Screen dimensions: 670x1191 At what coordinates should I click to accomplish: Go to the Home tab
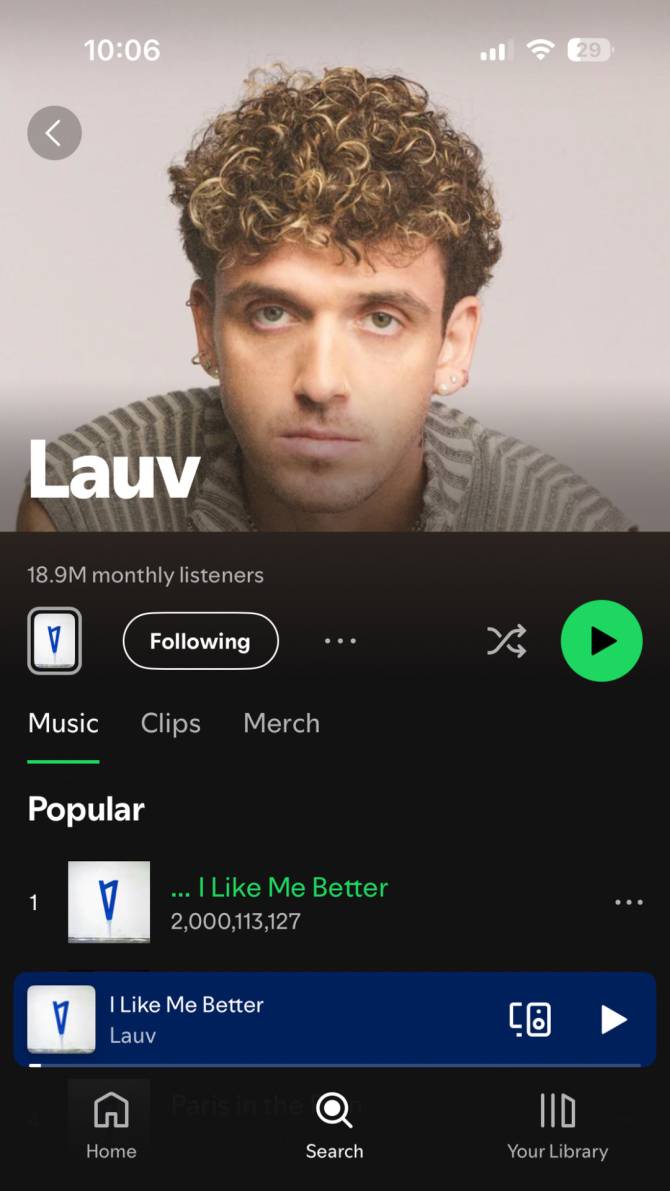[111, 1126]
